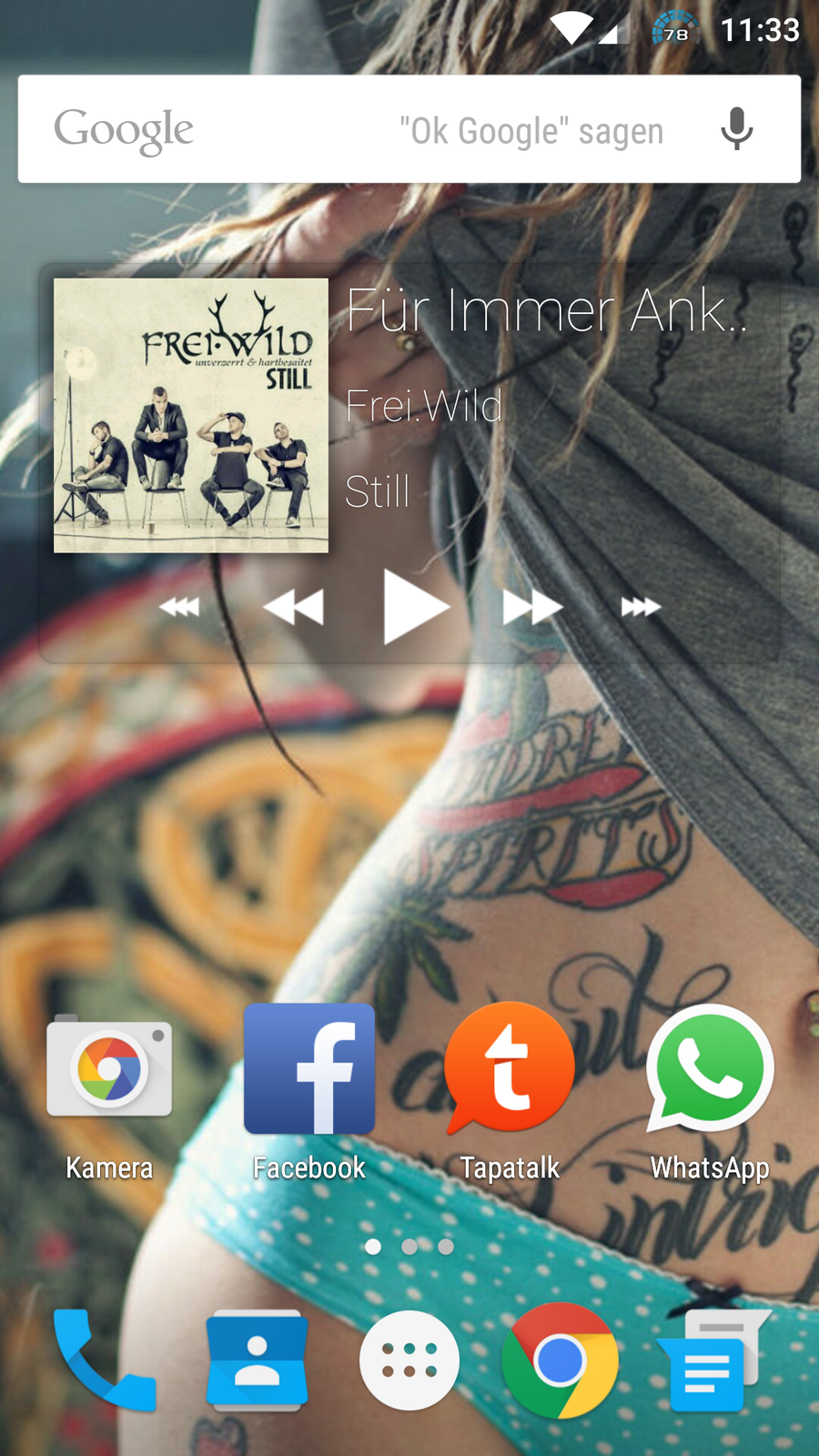Open Tapatalk
The width and height of the screenshot is (819, 1456).
click(x=510, y=1069)
